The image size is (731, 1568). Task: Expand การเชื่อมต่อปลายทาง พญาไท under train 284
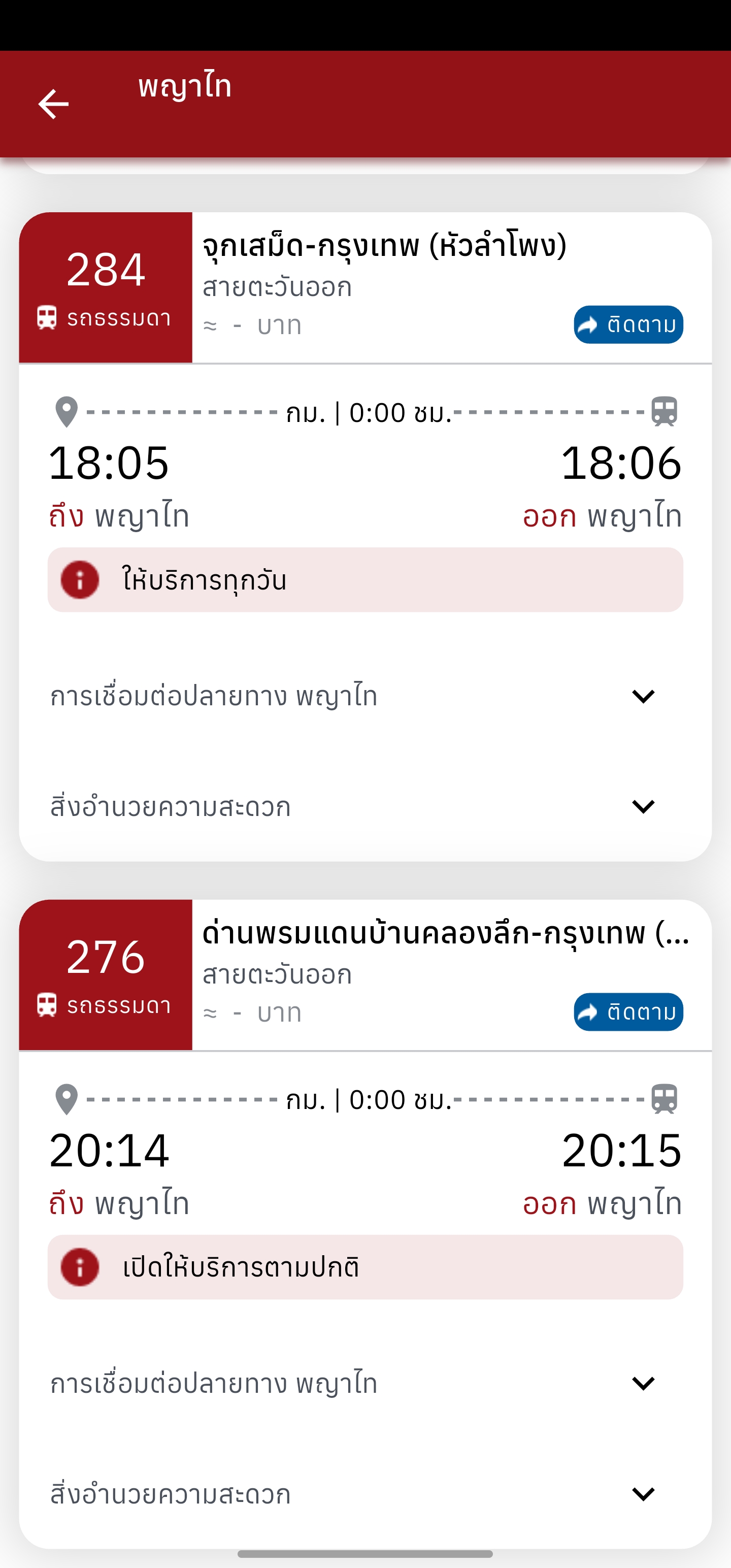coord(643,696)
